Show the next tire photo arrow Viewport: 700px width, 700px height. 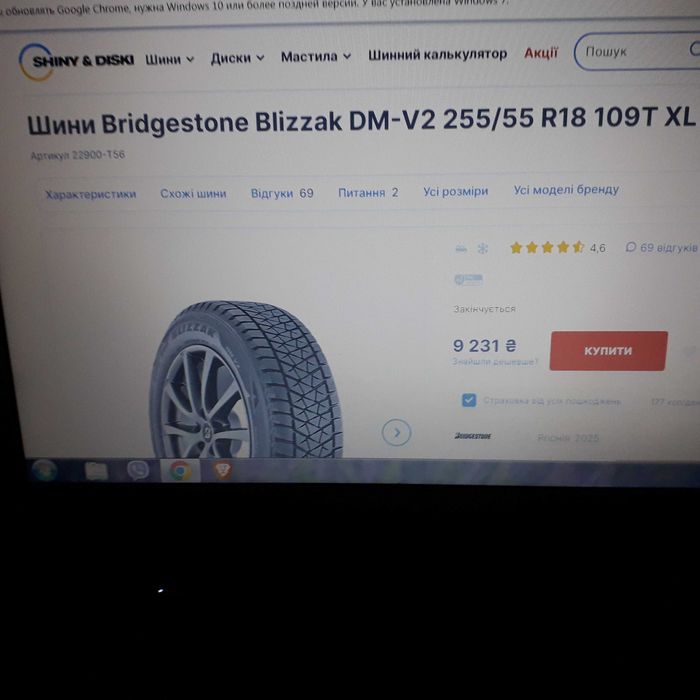coord(397,432)
